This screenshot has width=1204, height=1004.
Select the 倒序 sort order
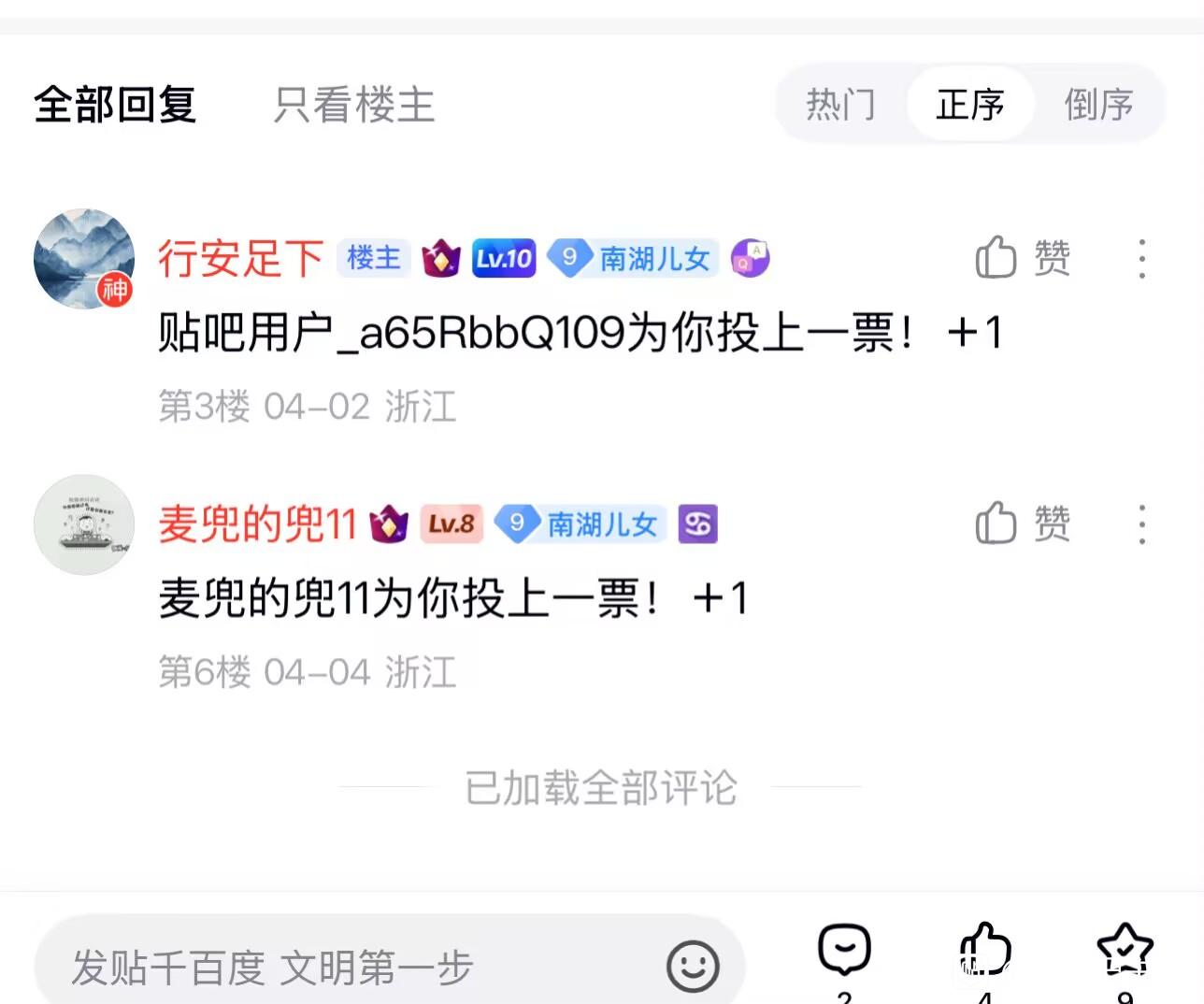coord(1099,105)
